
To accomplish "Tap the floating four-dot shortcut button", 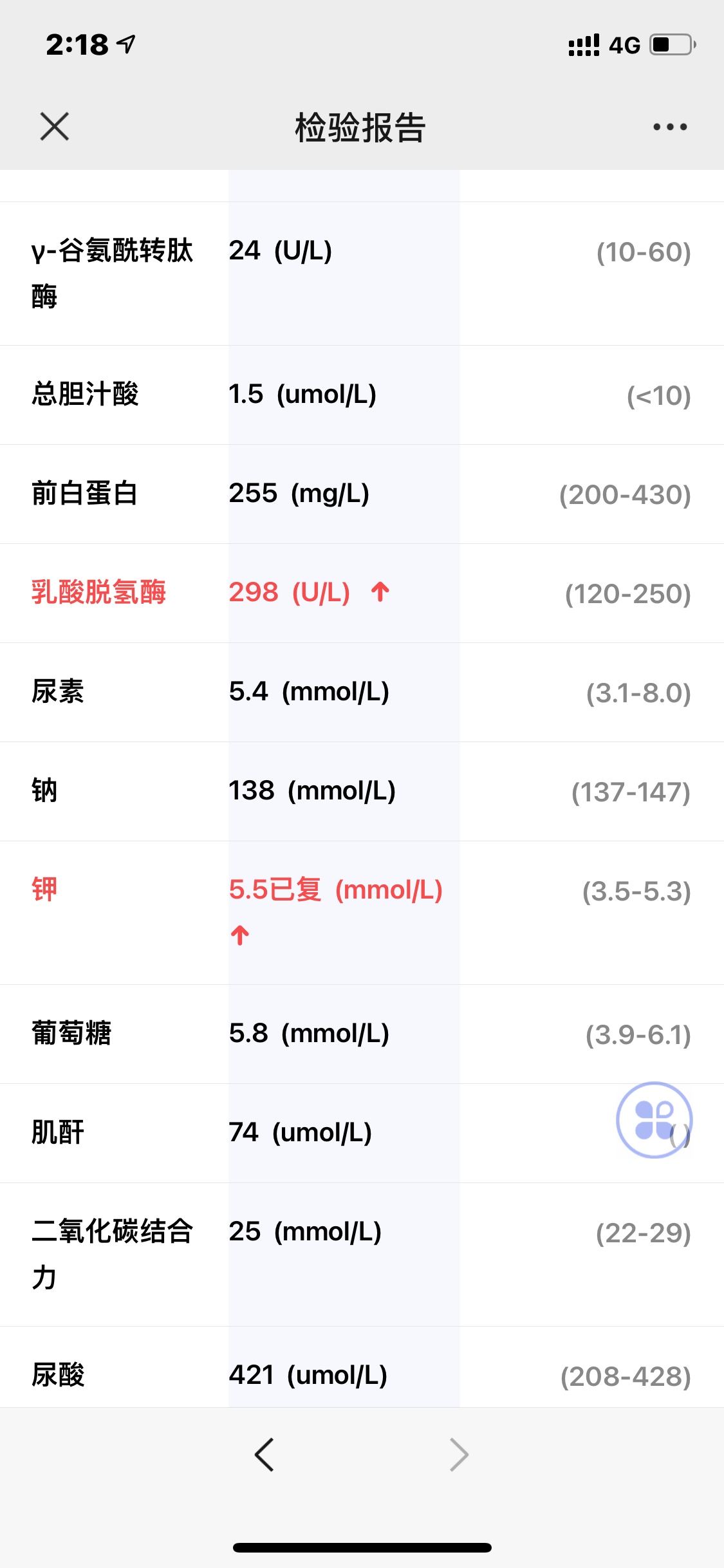I will point(654,1120).
